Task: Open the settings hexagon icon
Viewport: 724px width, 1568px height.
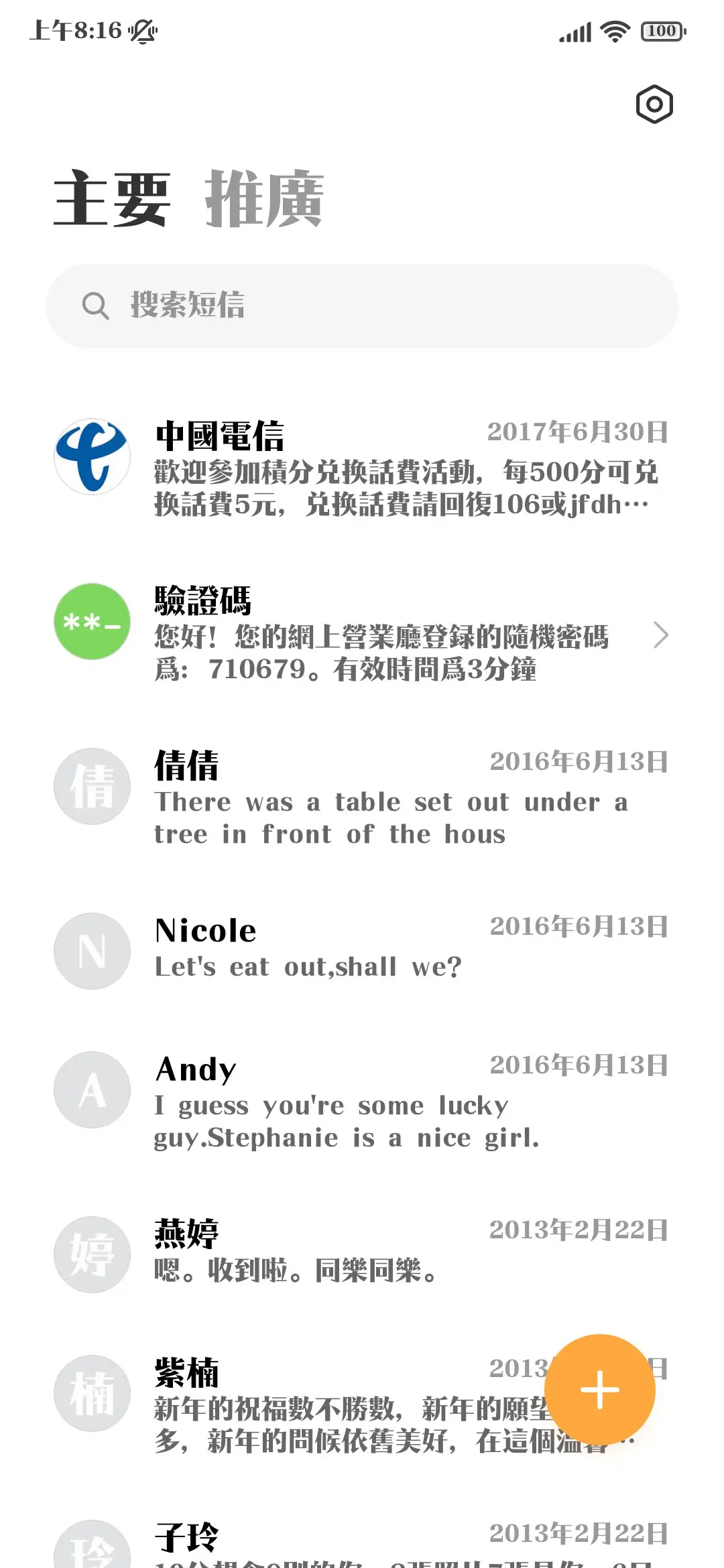Action: [654, 105]
